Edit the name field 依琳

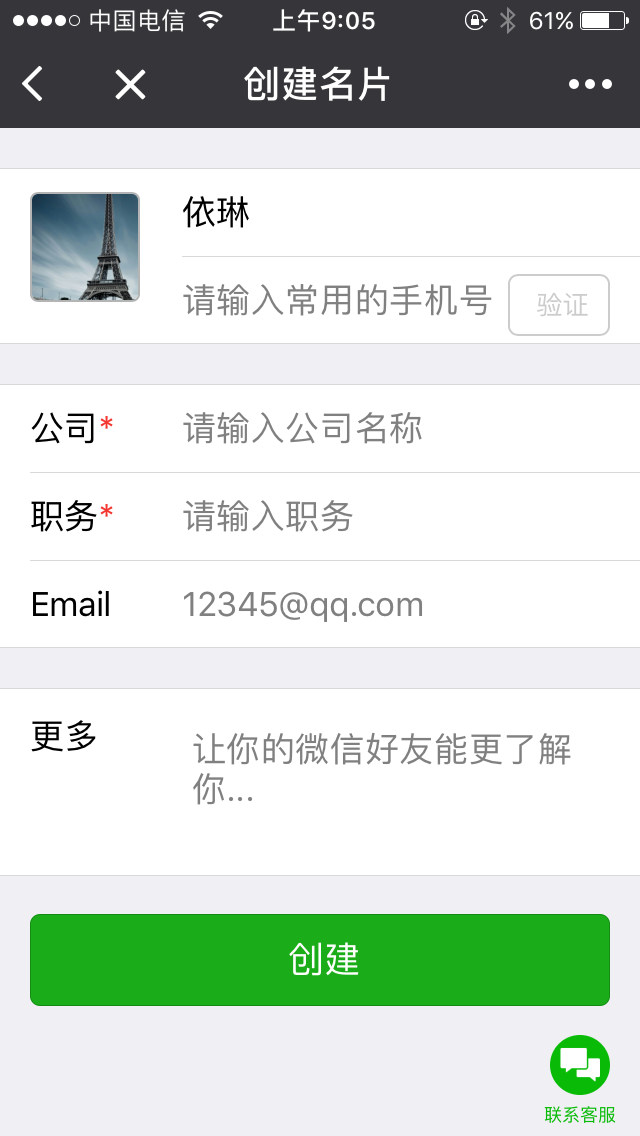pos(400,212)
